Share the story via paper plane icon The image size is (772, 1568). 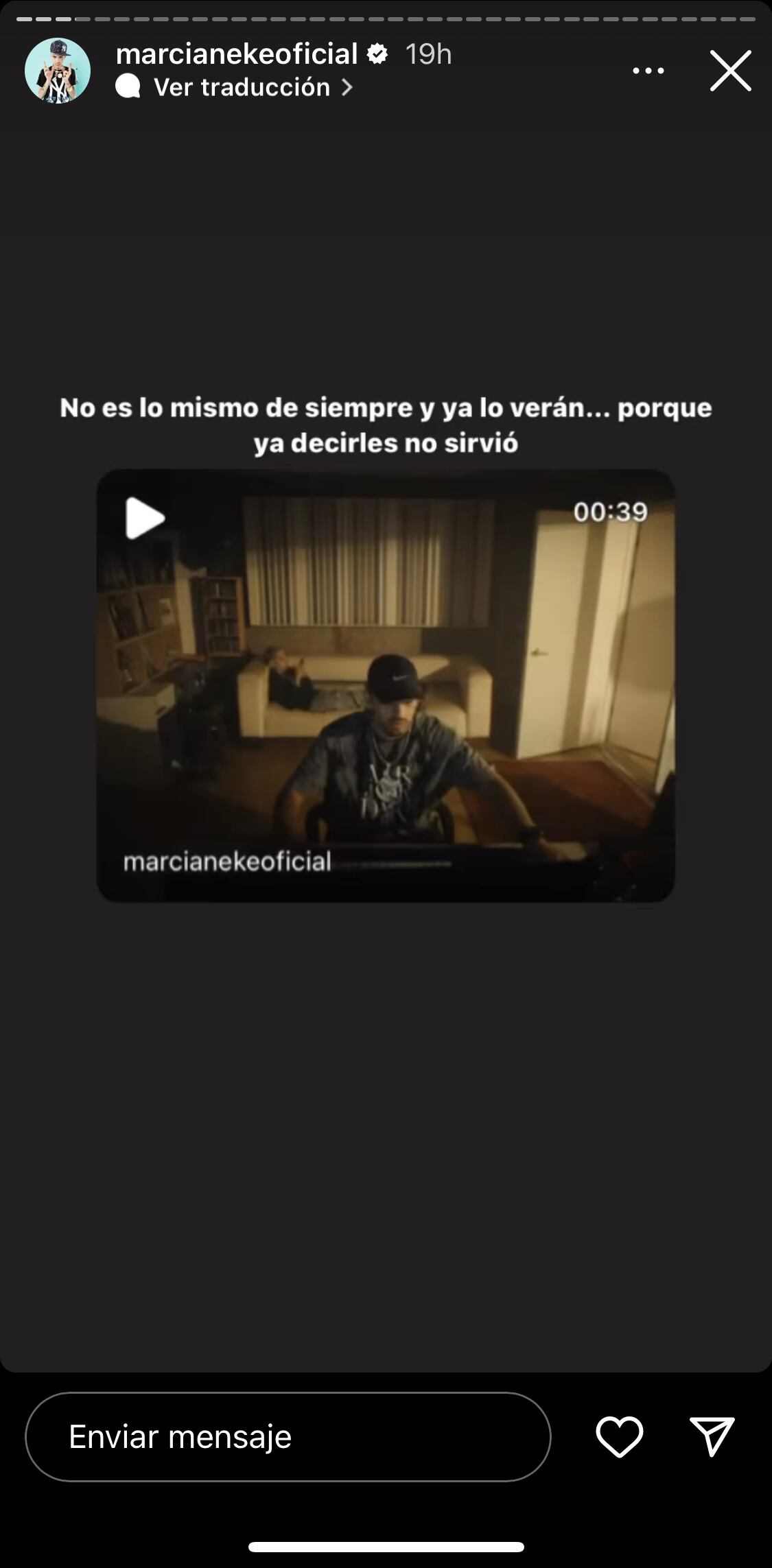tap(712, 1436)
